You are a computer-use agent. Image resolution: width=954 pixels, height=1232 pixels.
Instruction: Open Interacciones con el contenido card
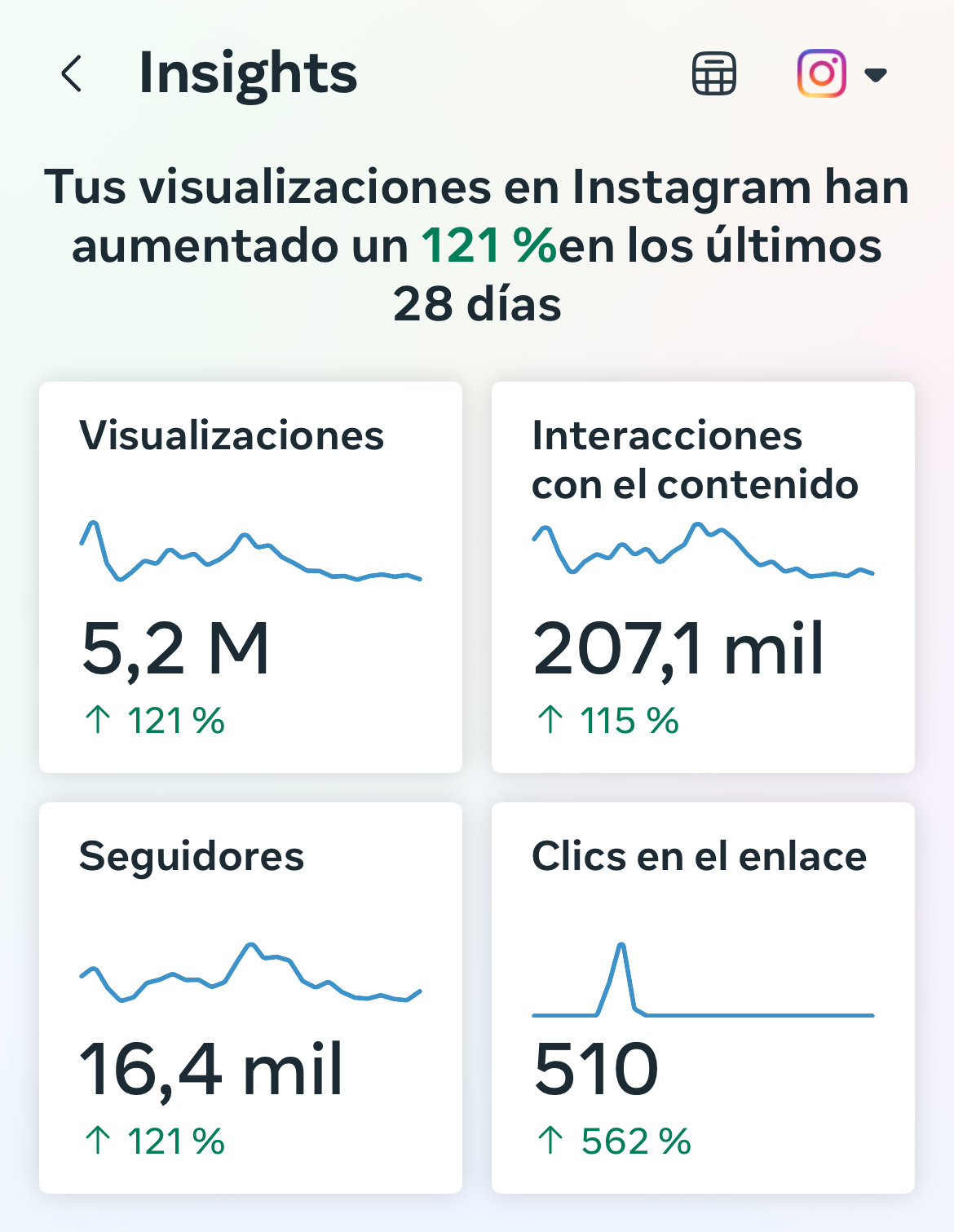pyautogui.click(x=702, y=576)
